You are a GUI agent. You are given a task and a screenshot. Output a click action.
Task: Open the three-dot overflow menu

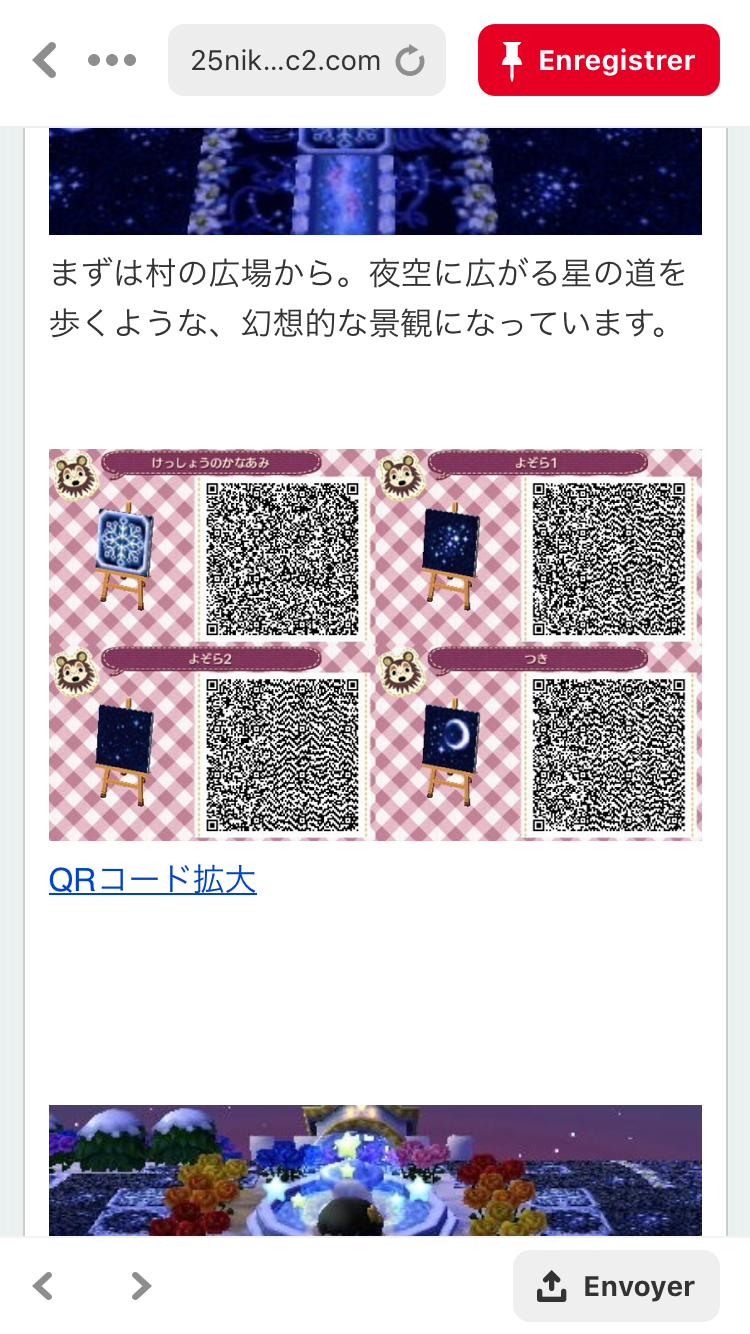(x=112, y=60)
